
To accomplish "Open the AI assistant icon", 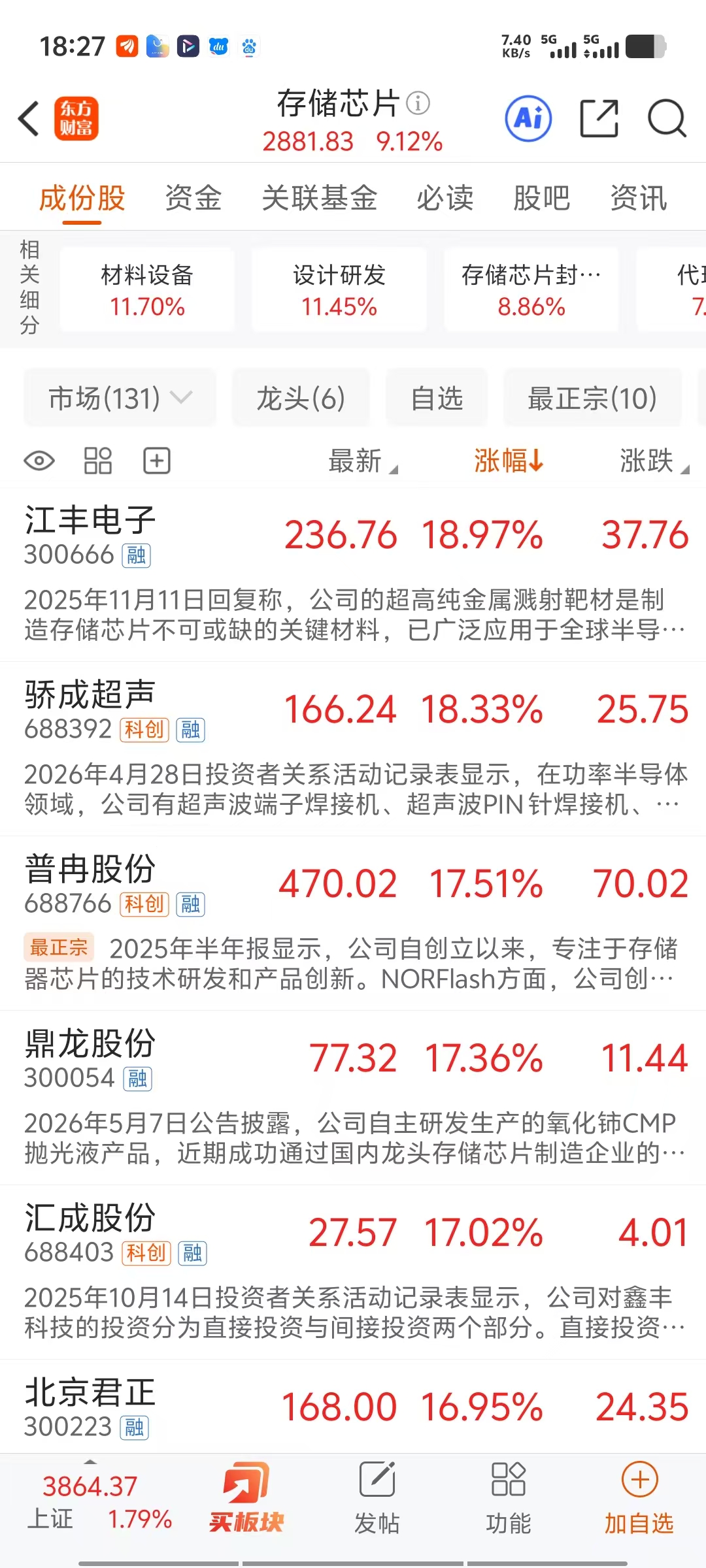I will point(528,119).
